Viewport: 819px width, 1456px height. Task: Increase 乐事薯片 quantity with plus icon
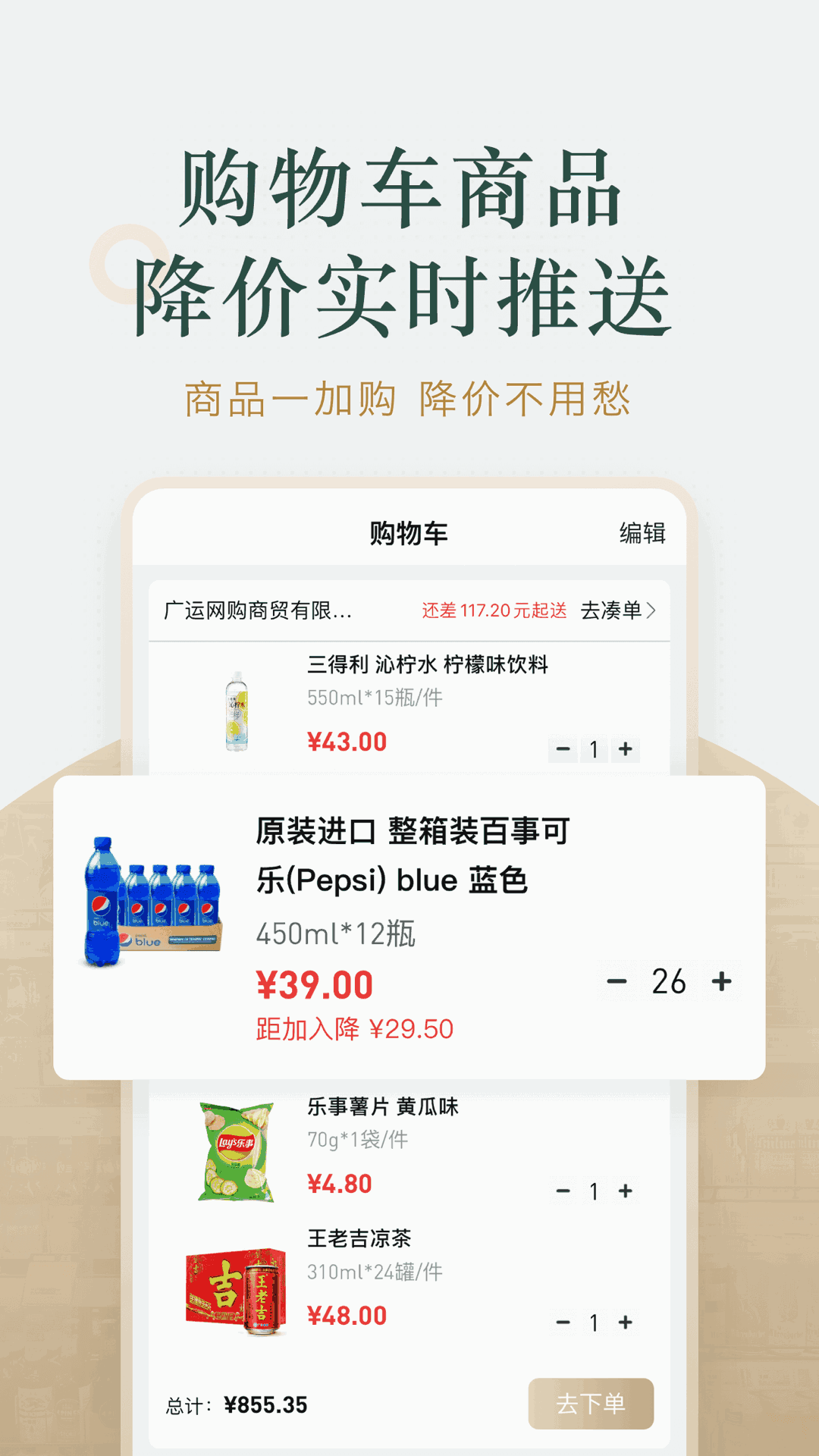tap(624, 1191)
